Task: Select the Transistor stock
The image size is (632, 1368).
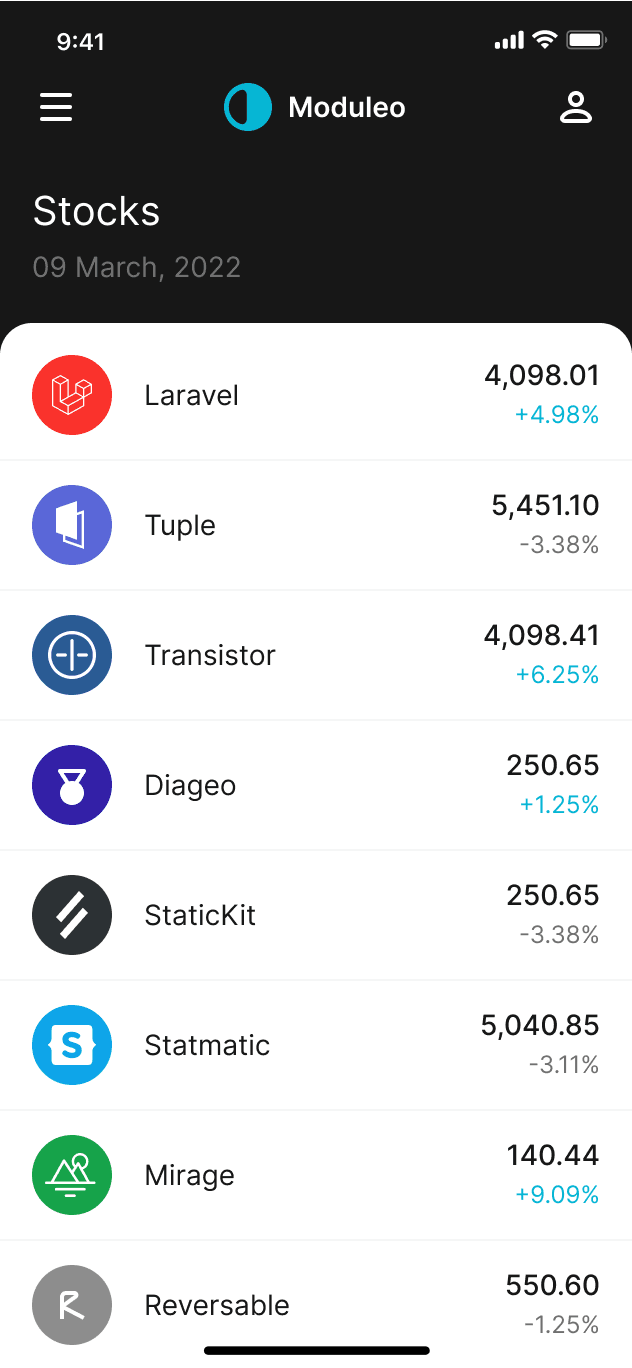Action: point(316,655)
